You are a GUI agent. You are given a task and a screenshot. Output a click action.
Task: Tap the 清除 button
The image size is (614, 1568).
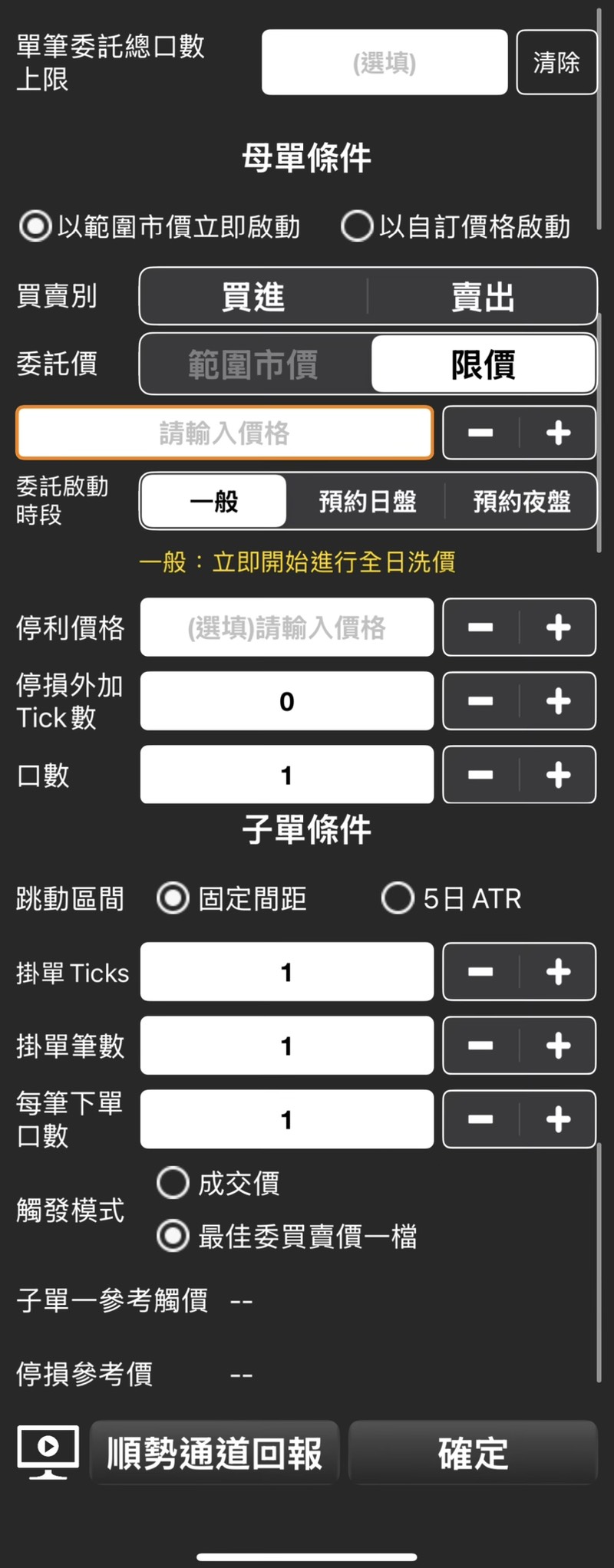(556, 62)
